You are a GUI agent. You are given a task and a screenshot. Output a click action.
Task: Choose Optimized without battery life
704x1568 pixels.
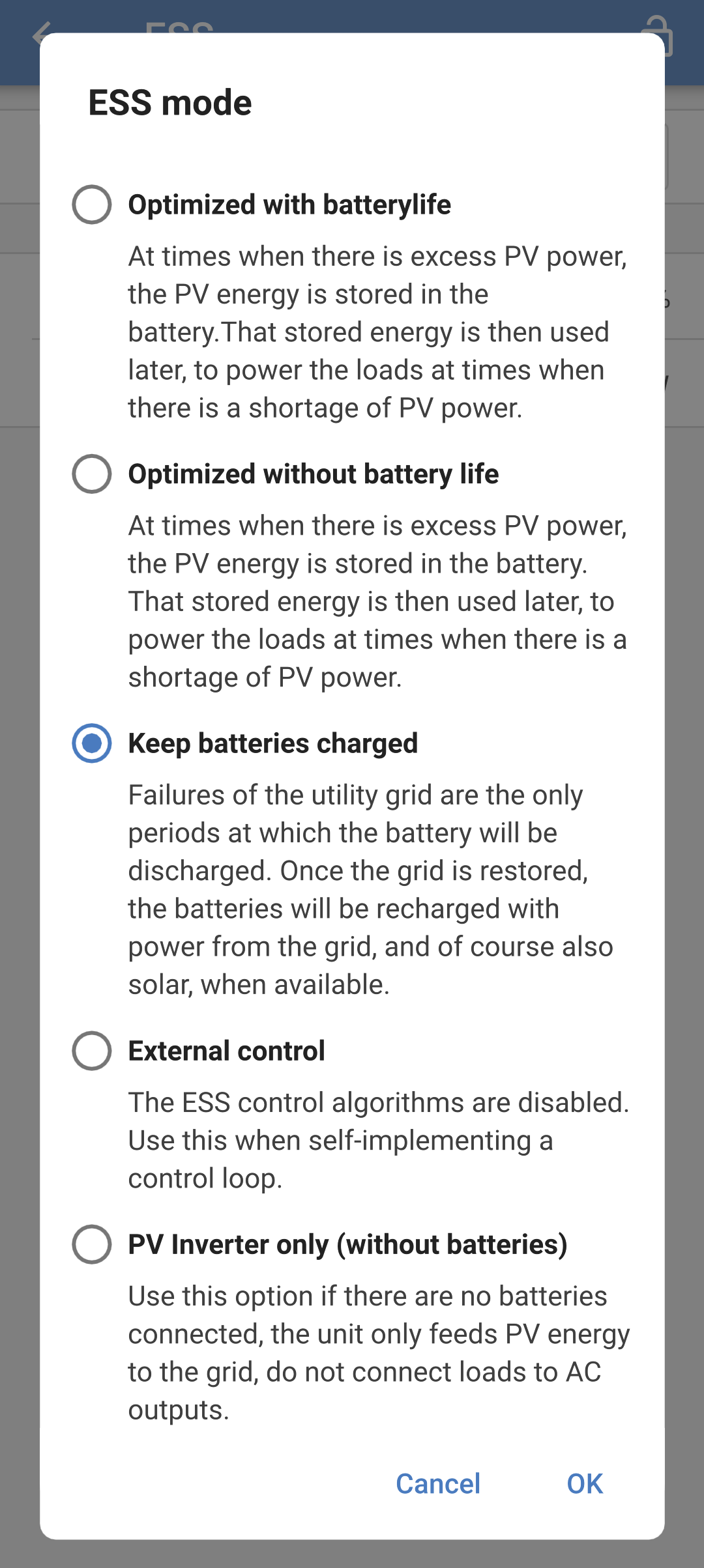(x=92, y=474)
